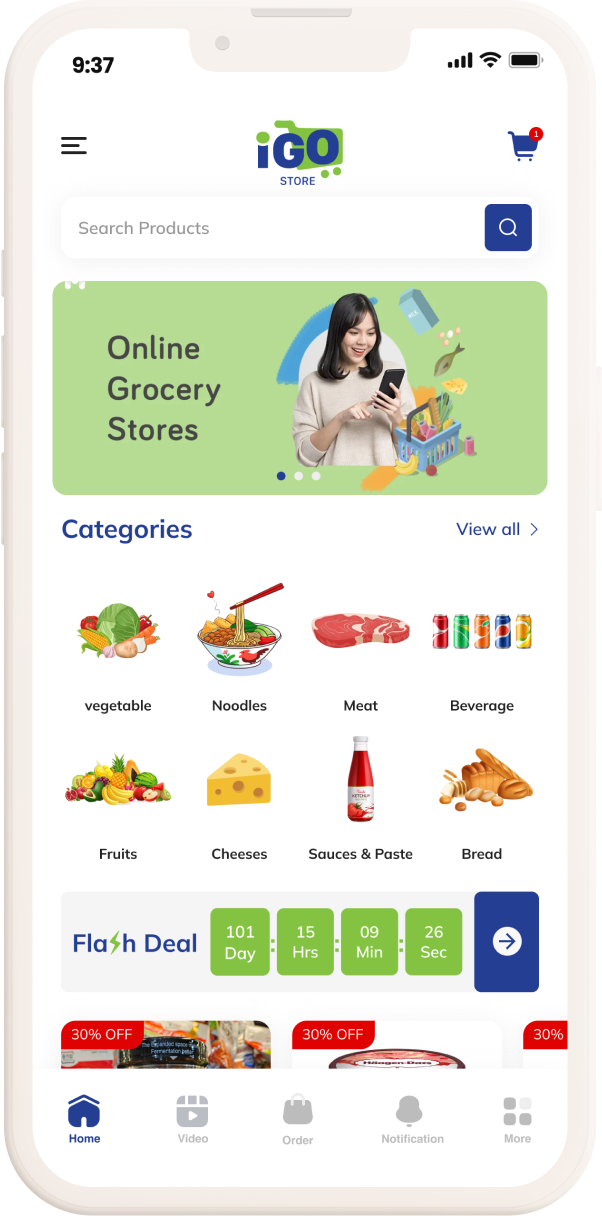
Task: Tap the blue search button
Action: pos(508,228)
